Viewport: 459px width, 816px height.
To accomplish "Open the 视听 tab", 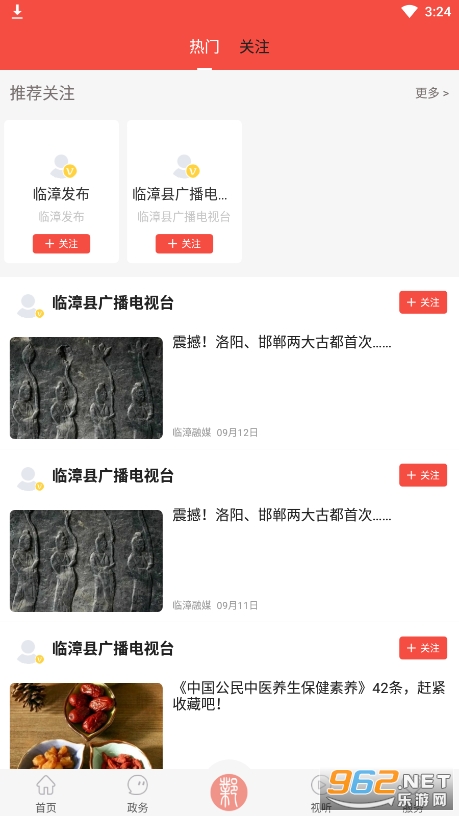I will (321, 794).
